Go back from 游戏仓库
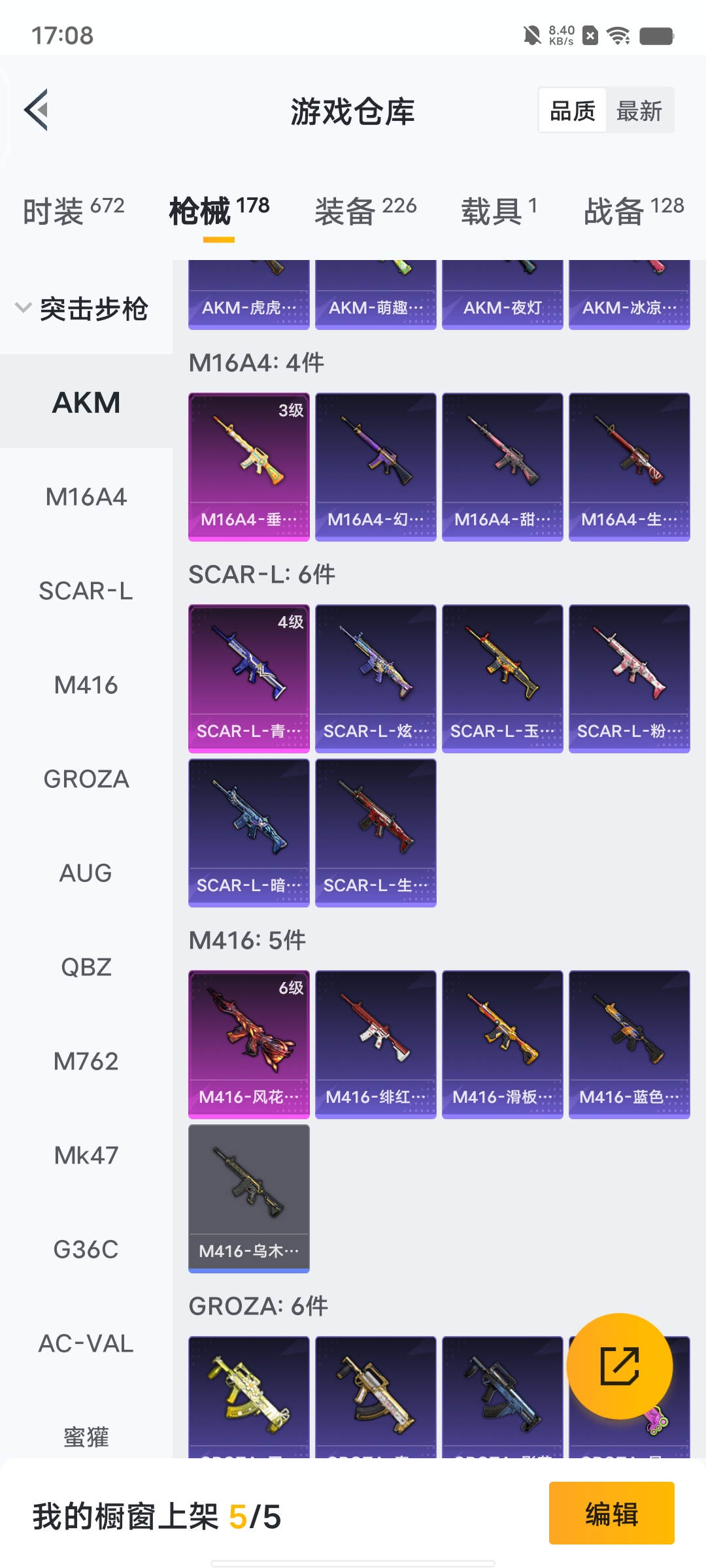706x1568 pixels. [37, 110]
